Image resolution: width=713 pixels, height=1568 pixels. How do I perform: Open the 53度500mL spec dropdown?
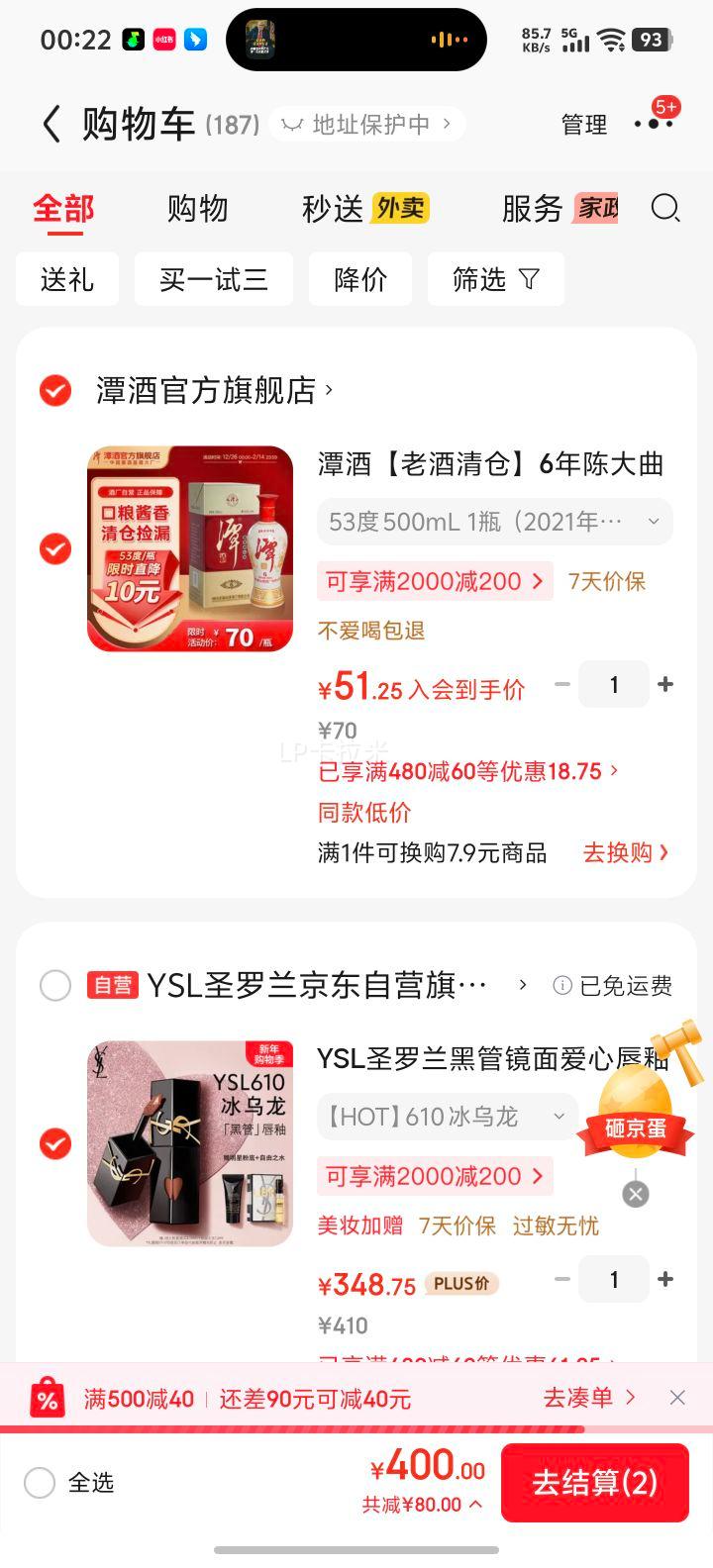coord(493,522)
